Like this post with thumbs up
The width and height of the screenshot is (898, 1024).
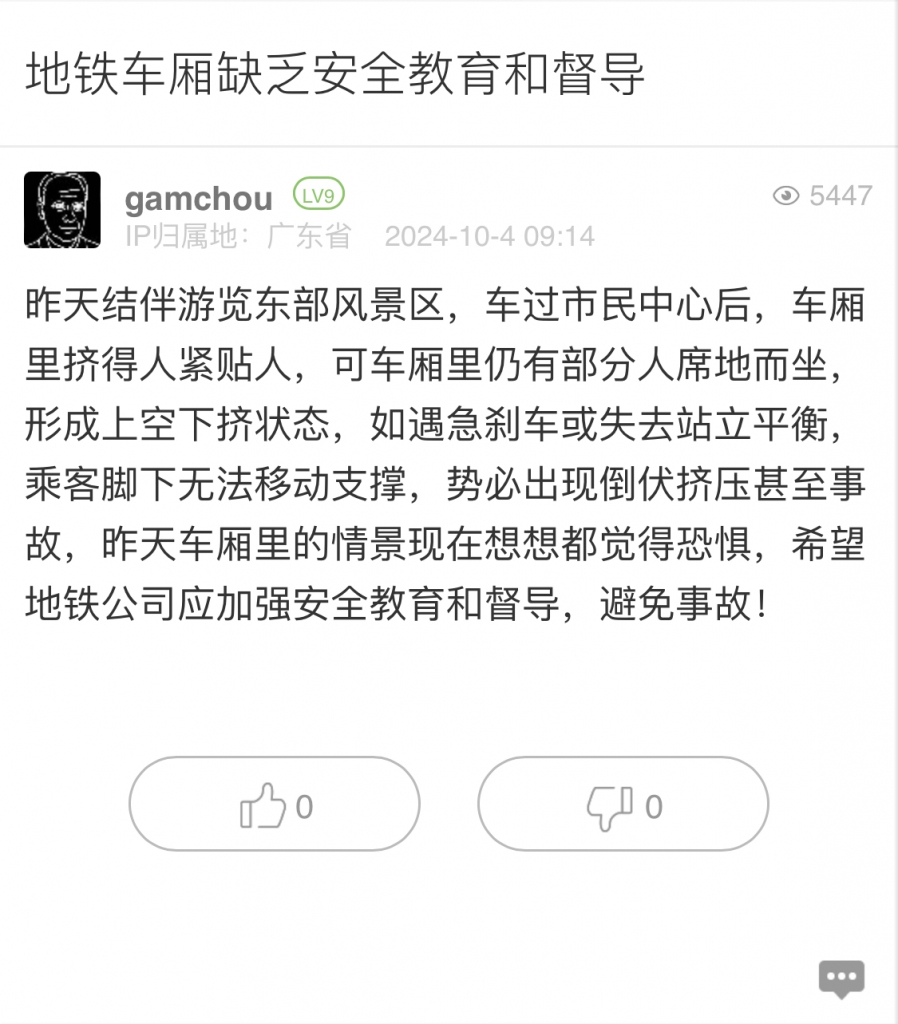[274, 805]
